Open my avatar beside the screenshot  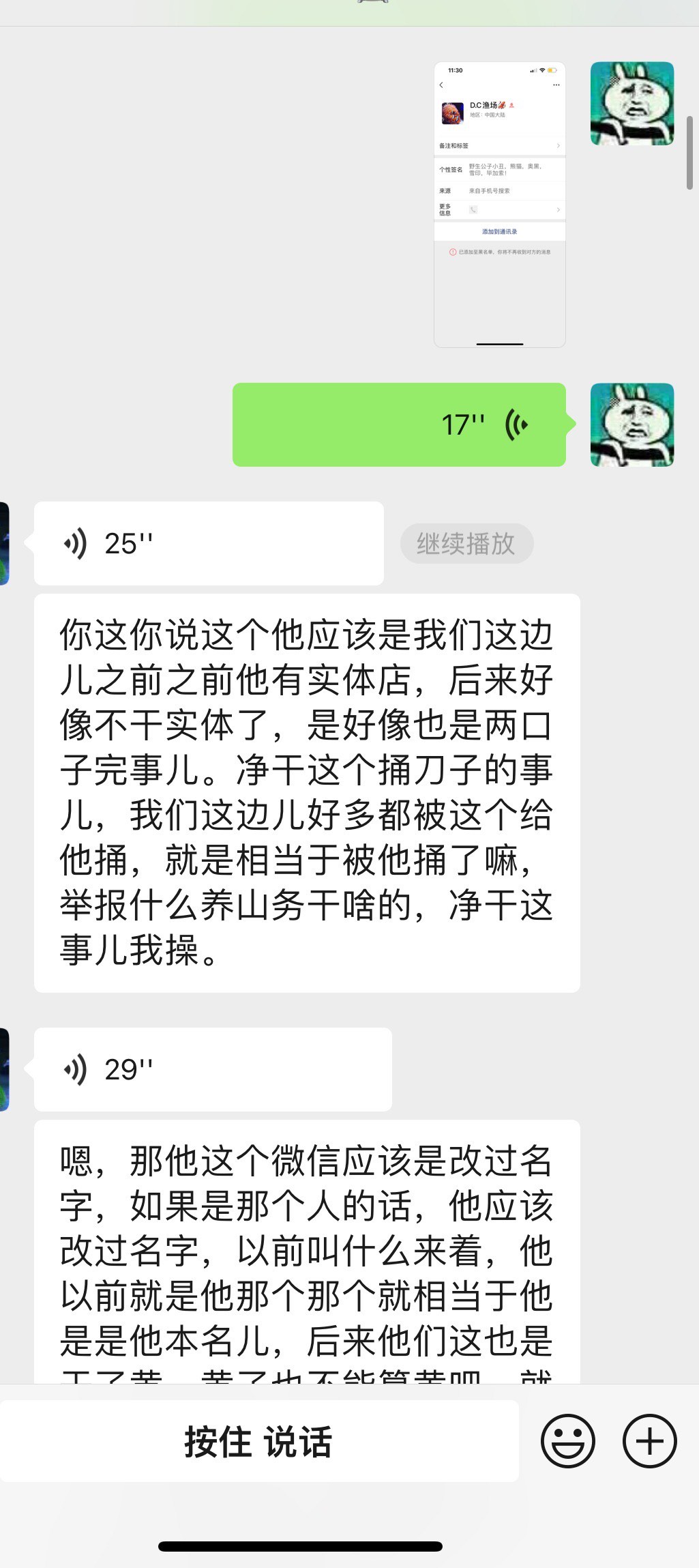(631, 104)
